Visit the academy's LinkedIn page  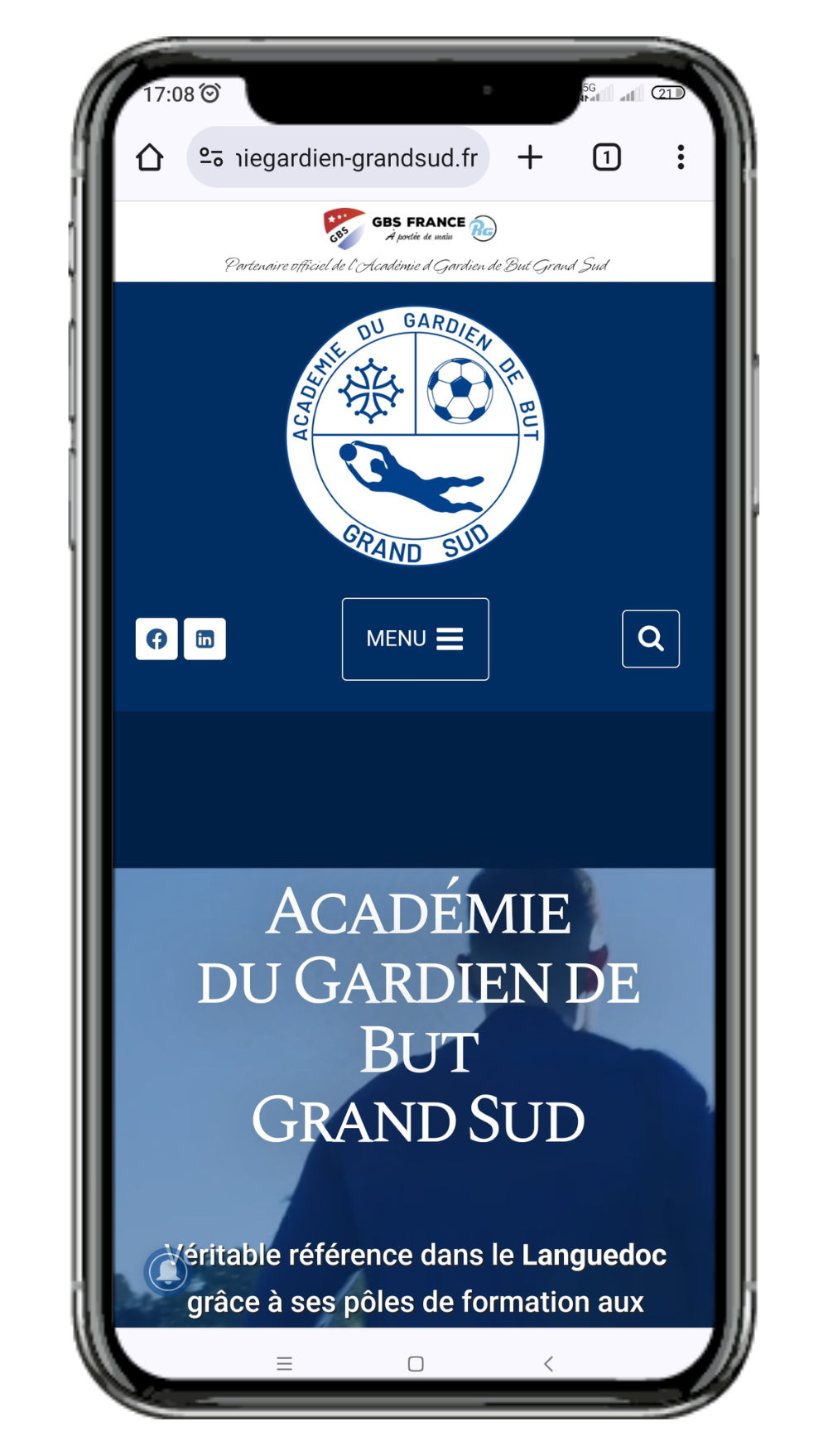point(205,639)
